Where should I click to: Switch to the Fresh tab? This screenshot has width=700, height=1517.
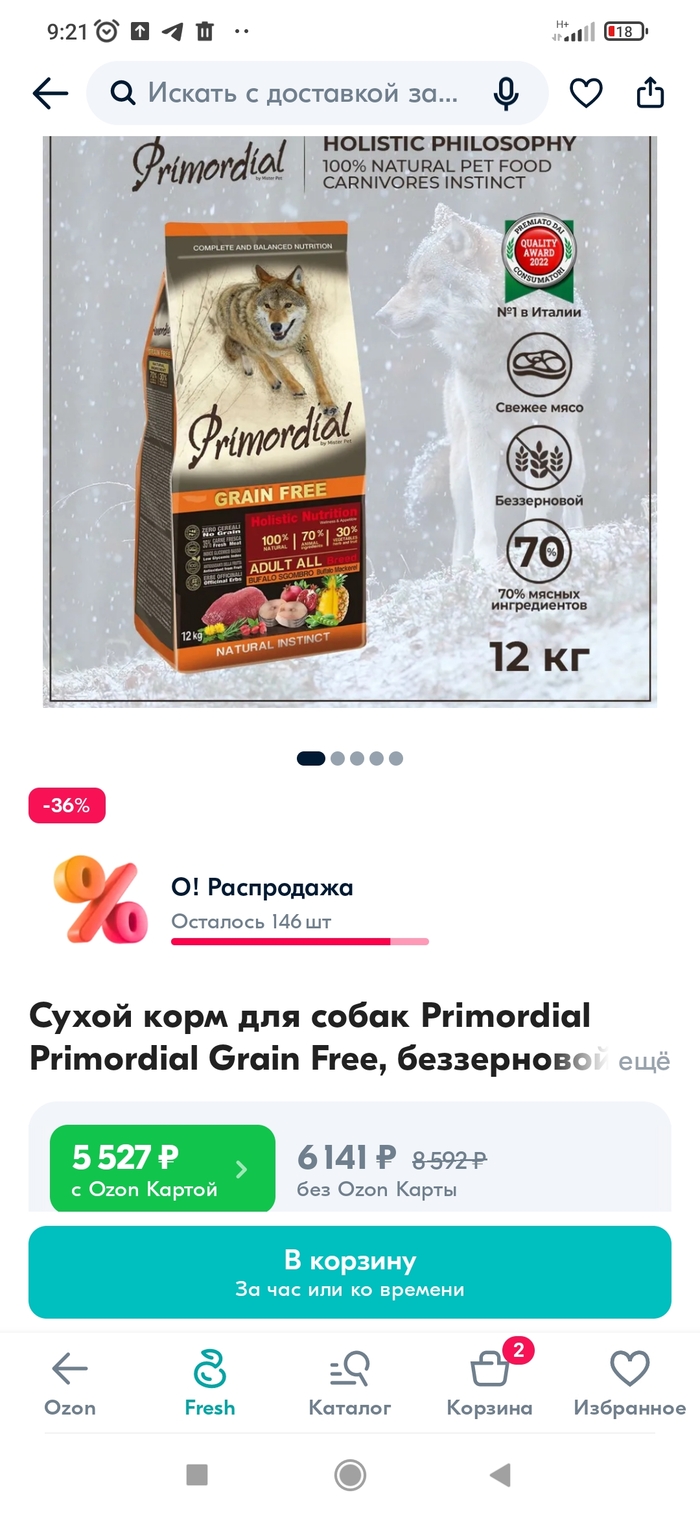(210, 1383)
